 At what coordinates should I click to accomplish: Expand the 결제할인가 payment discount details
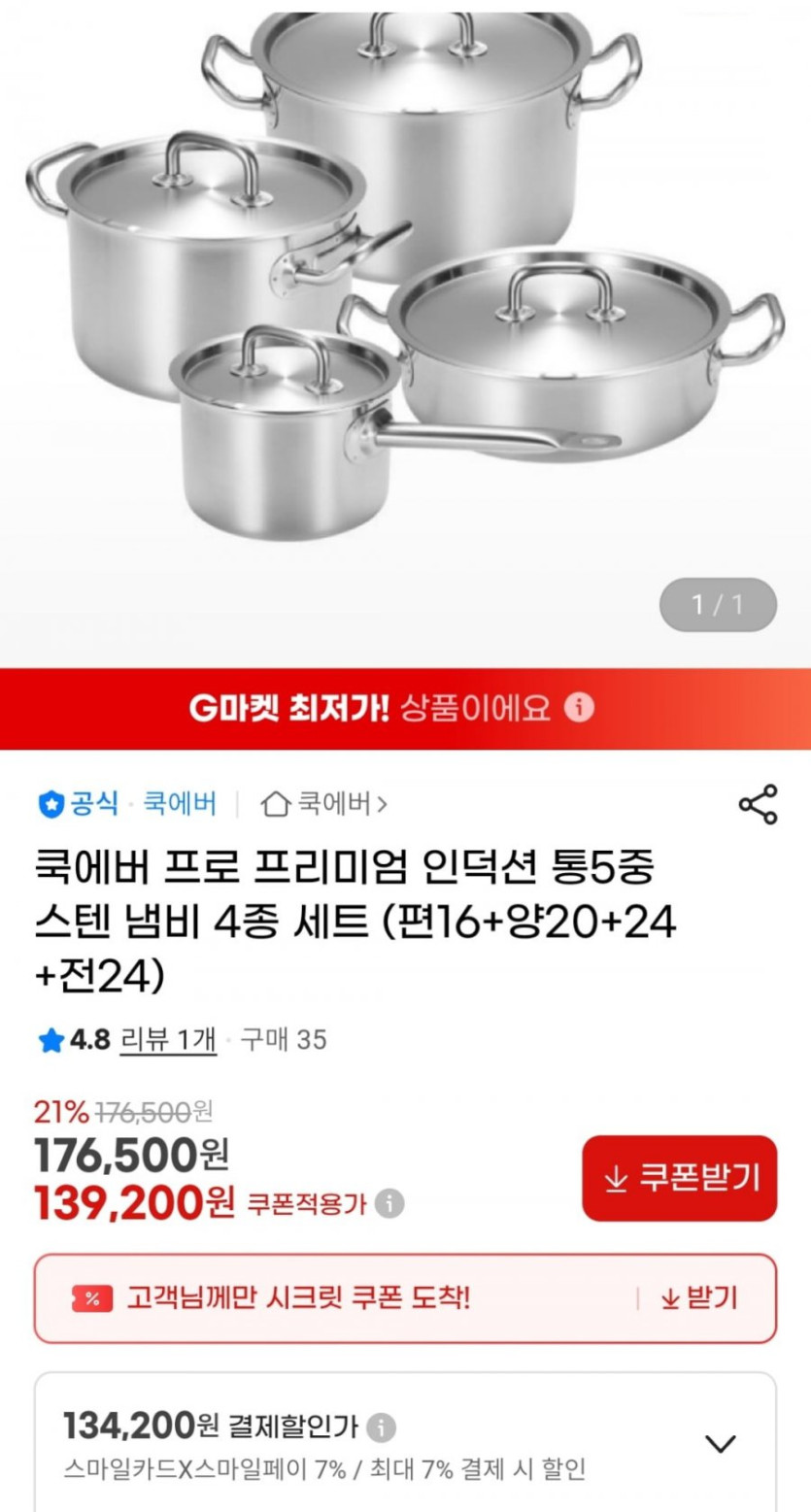click(720, 1444)
